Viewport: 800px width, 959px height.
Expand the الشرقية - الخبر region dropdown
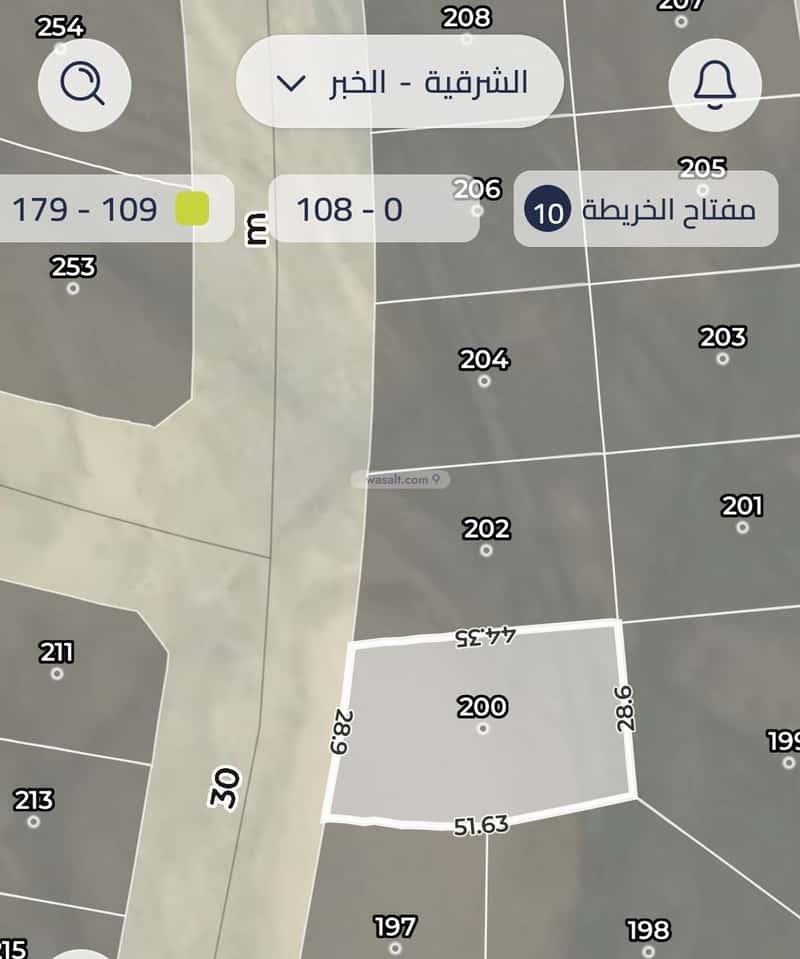(x=400, y=83)
